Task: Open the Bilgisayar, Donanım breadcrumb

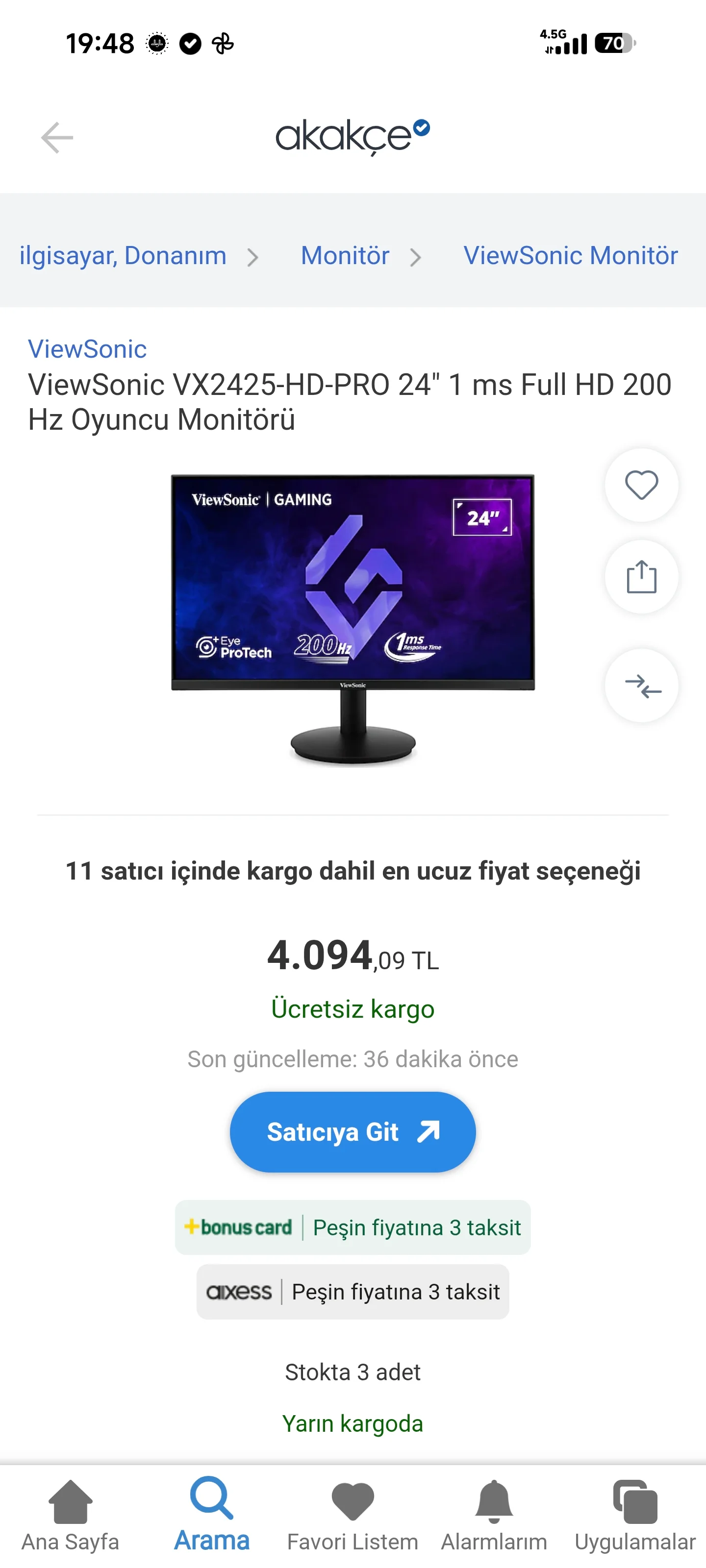Action: click(x=123, y=256)
